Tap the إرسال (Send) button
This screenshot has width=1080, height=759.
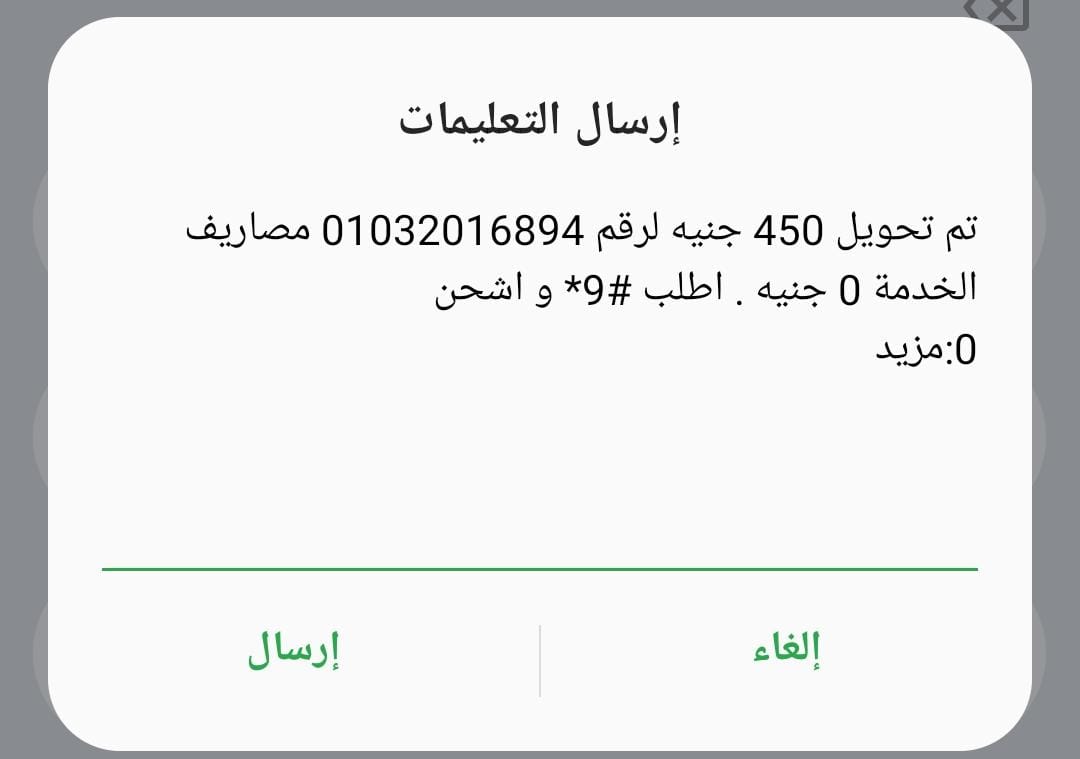click(x=293, y=651)
